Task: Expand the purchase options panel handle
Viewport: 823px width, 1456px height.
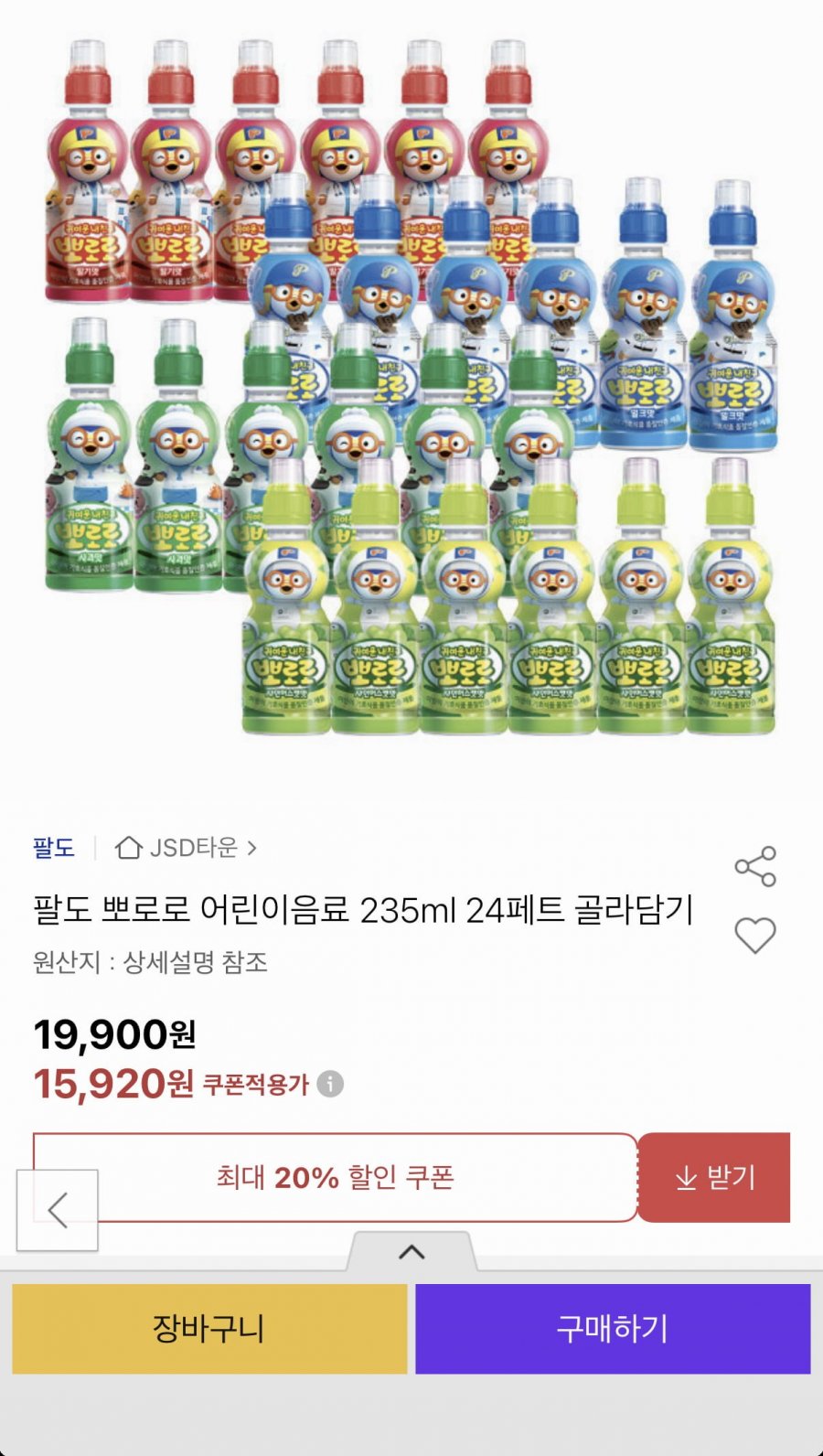Action: (x=411, y=1251)
